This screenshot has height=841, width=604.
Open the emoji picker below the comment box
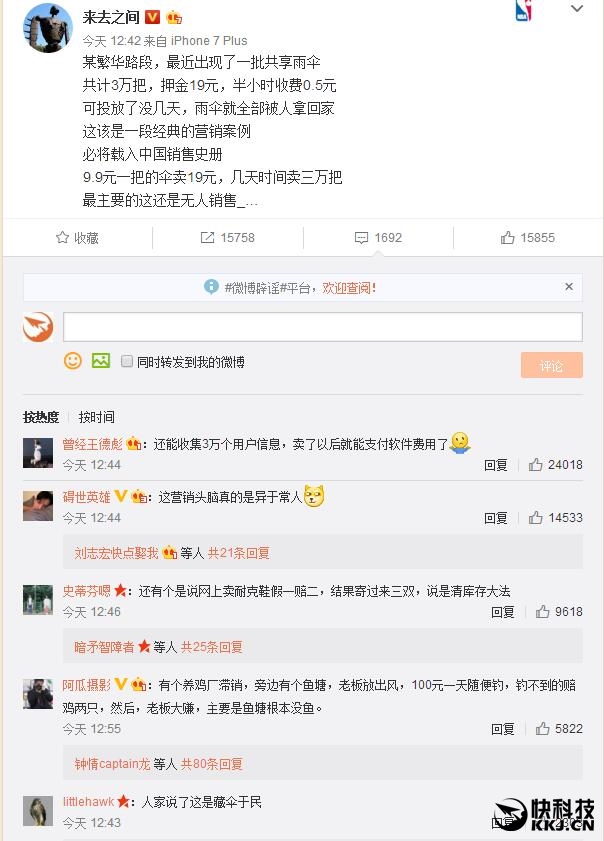(73, 361)
